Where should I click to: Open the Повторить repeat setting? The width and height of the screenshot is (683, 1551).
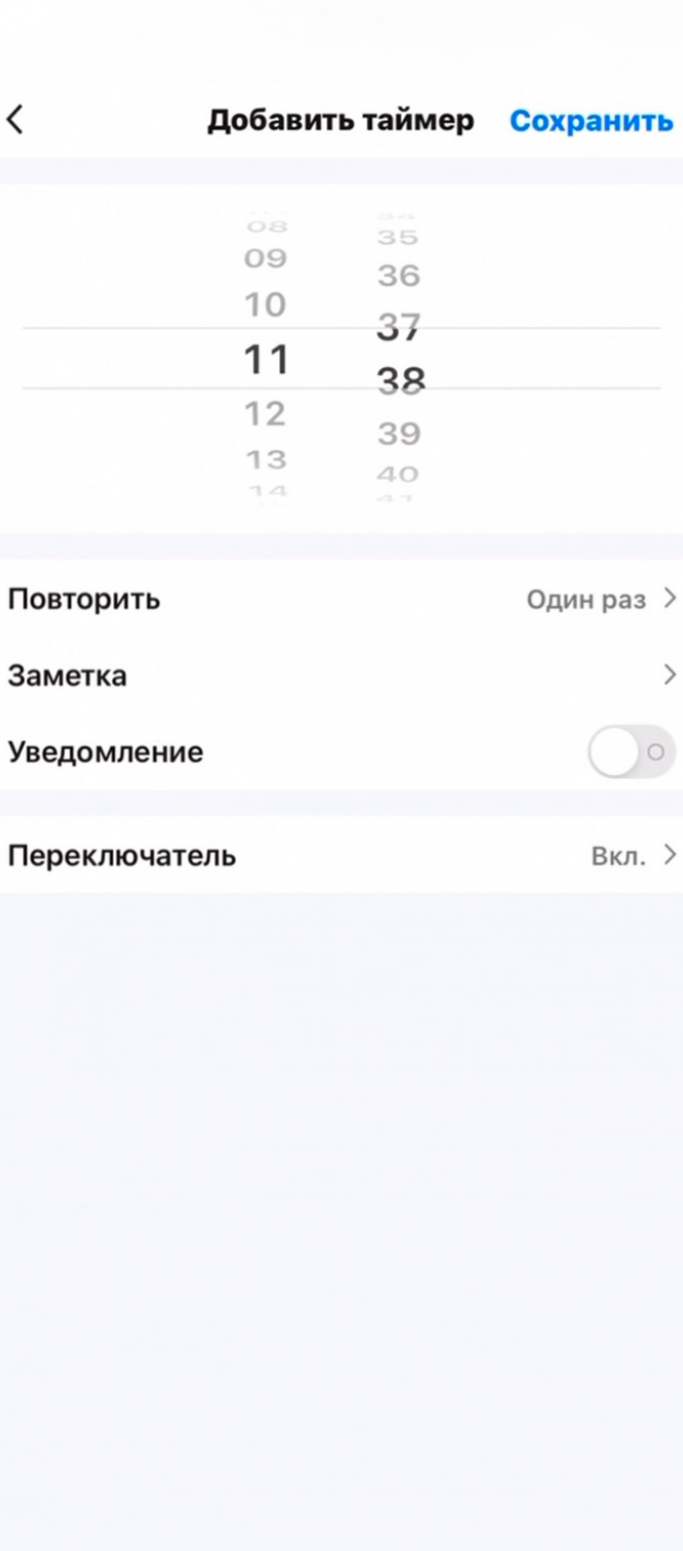click(341, 599)
